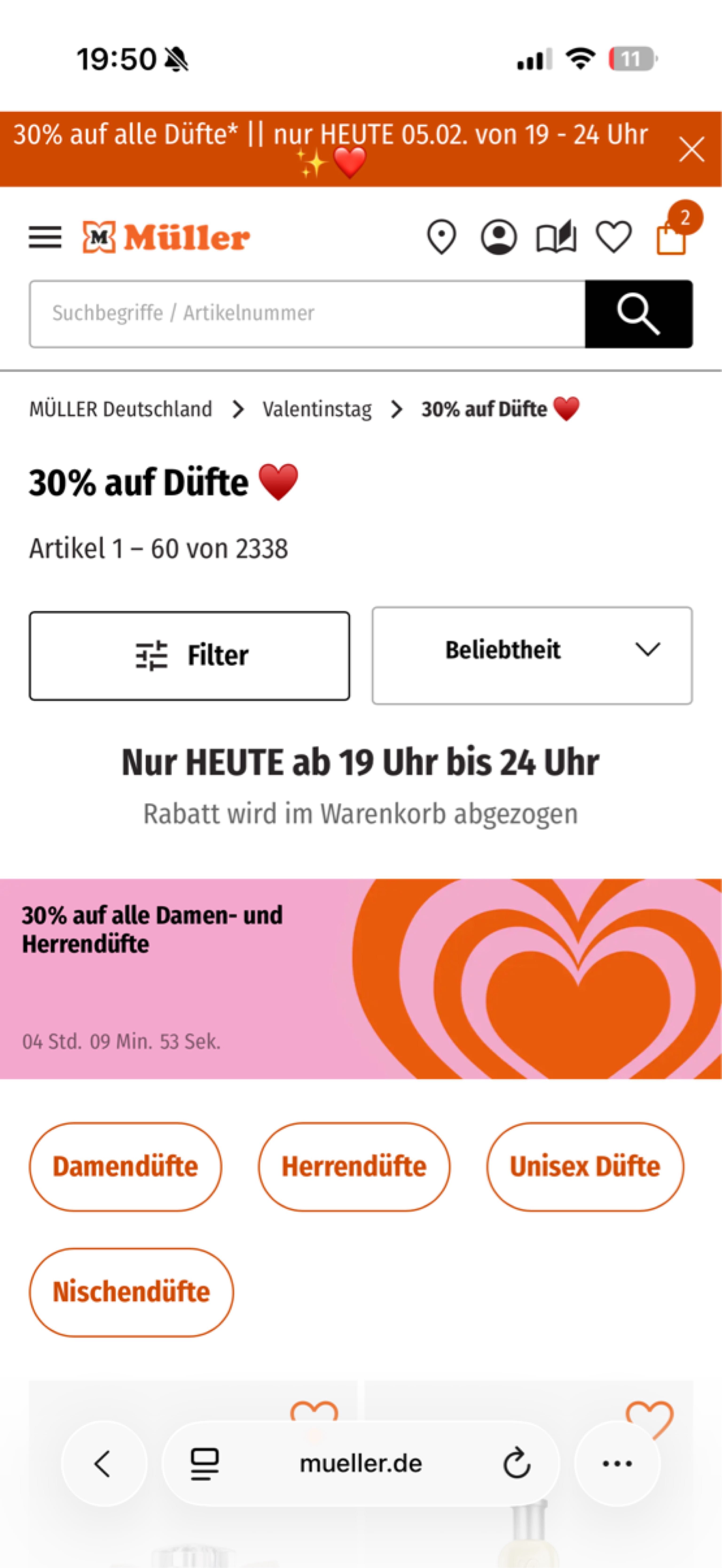Image resolution: width=722 pixels, height=1568 pixels.
Task: Open the wishlist heart icon
Action: pyautogui.click(x=614, y=237)
